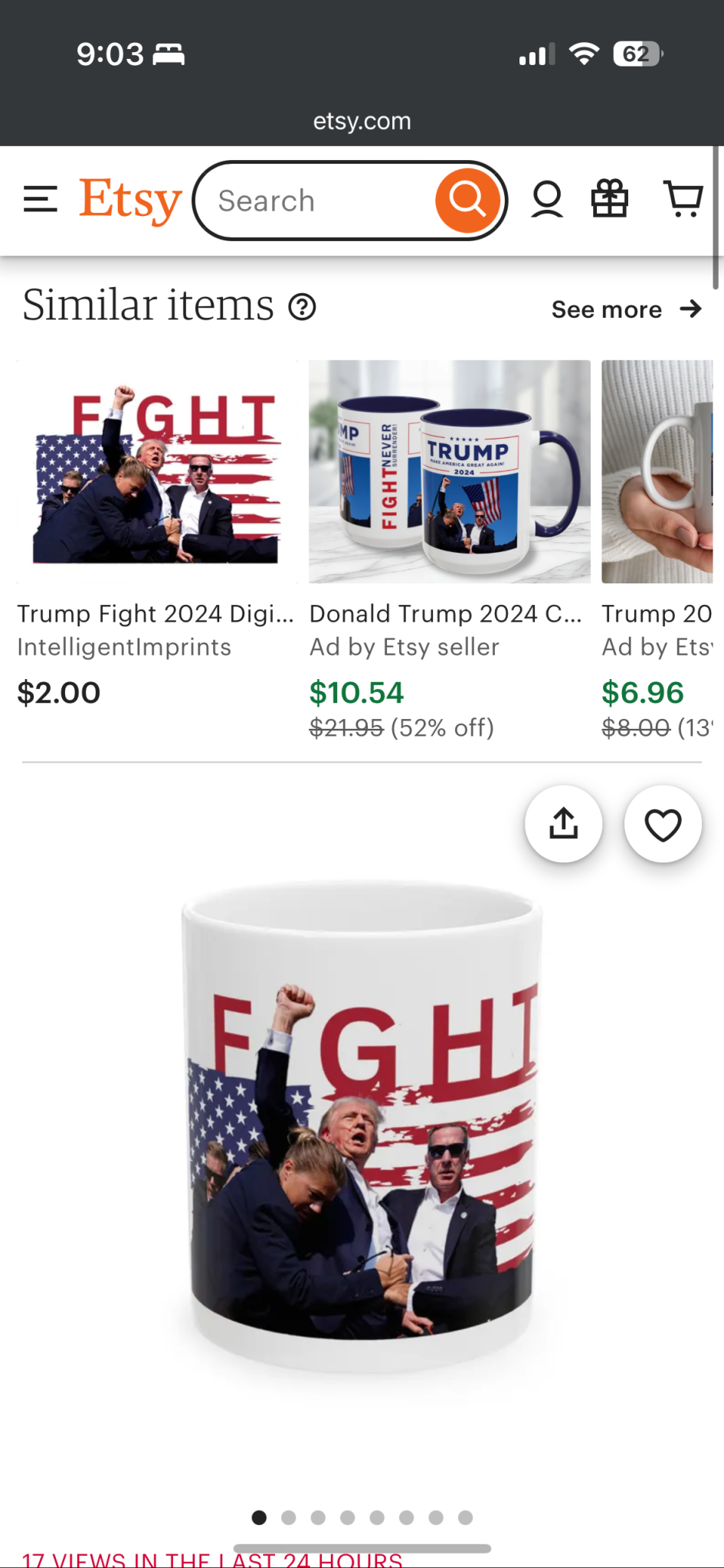Jump to the second photo dot
This screenshot has height=1568, width=724.
tap(289, 1517)
